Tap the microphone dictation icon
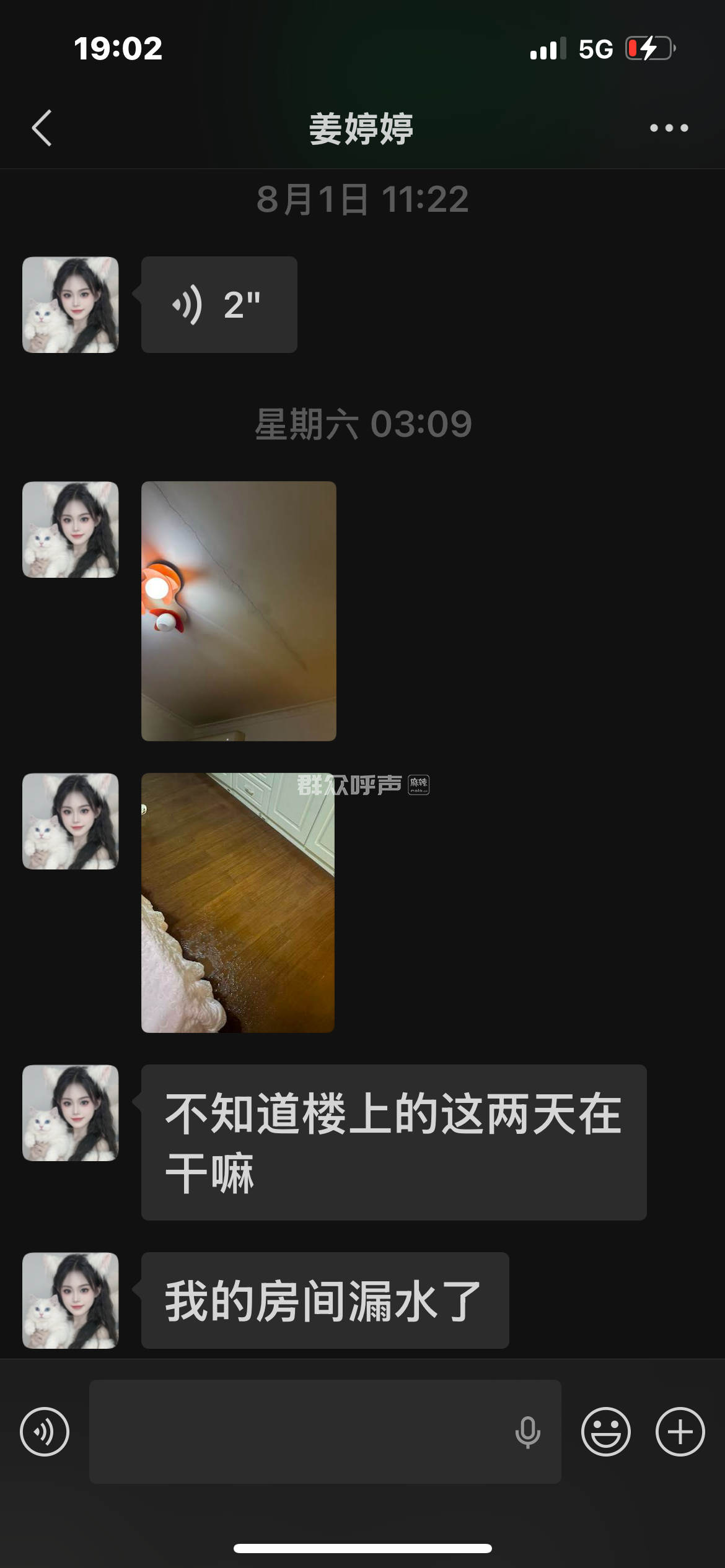The image size is (725, 1568). [527, 1431]
